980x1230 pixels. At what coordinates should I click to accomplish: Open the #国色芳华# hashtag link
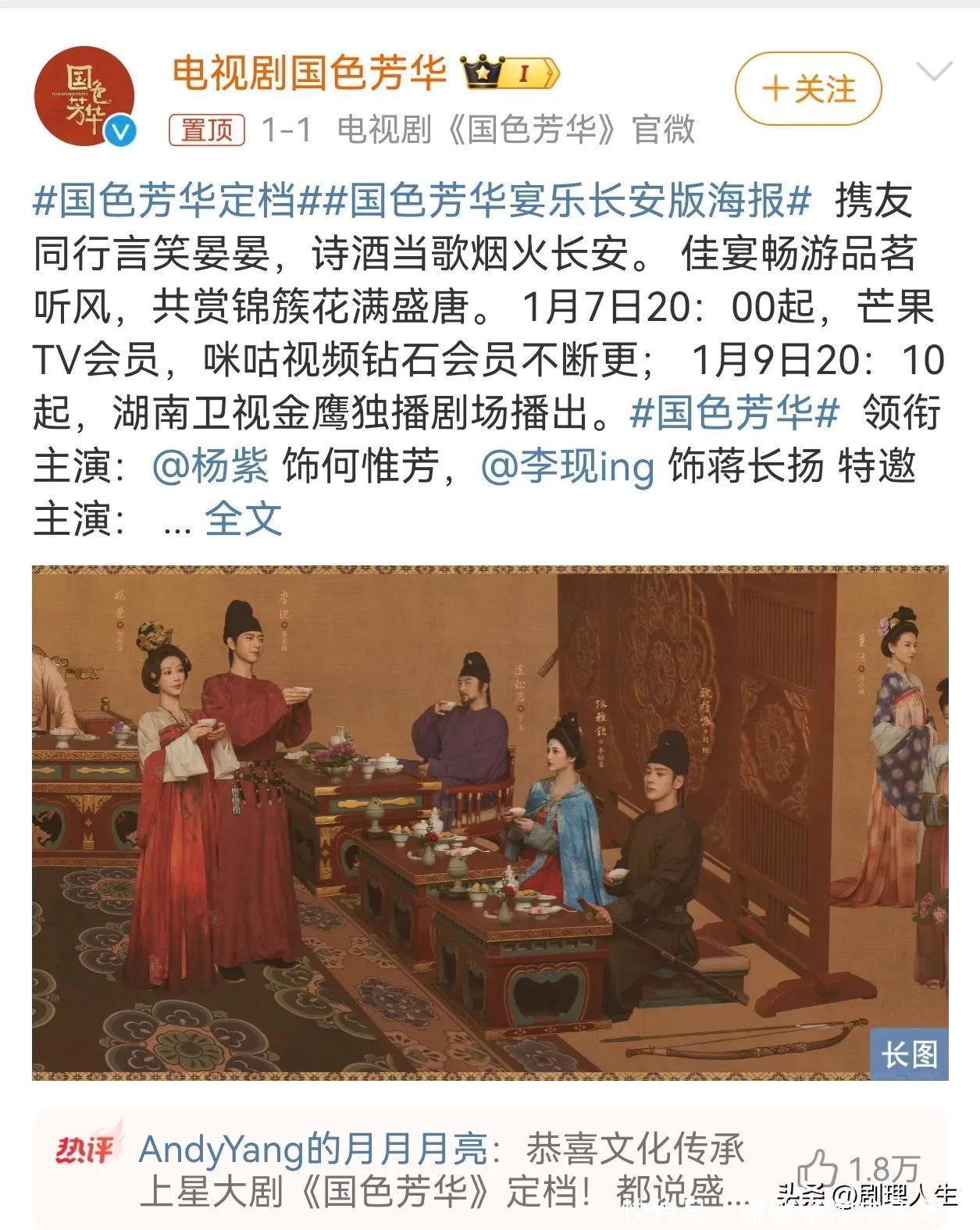tap(734, 412)
